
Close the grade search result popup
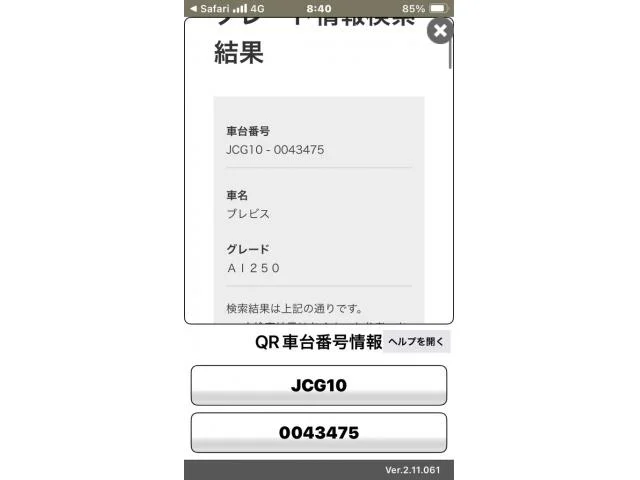pyautogui.click(x=440, y=31)
